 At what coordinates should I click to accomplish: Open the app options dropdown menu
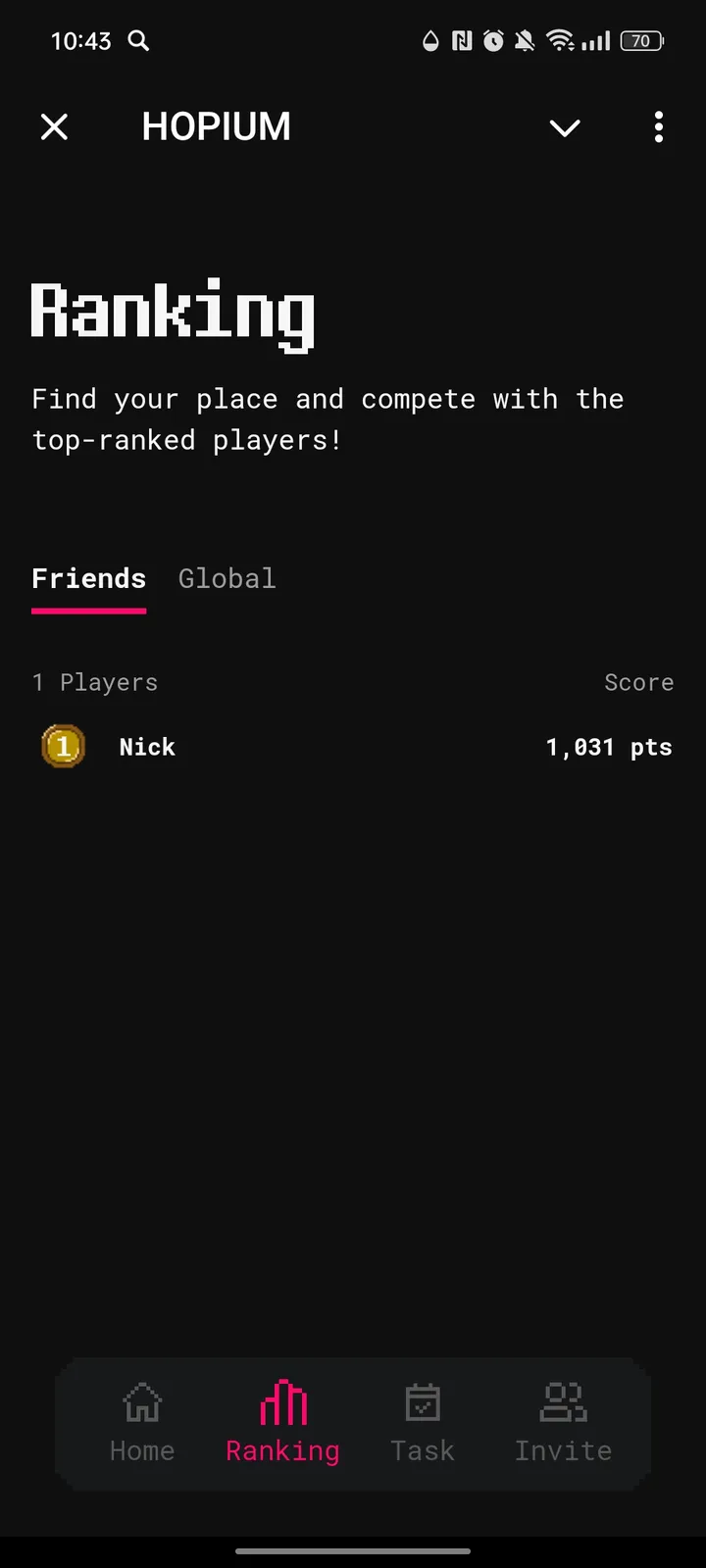[x=658, y=127]
